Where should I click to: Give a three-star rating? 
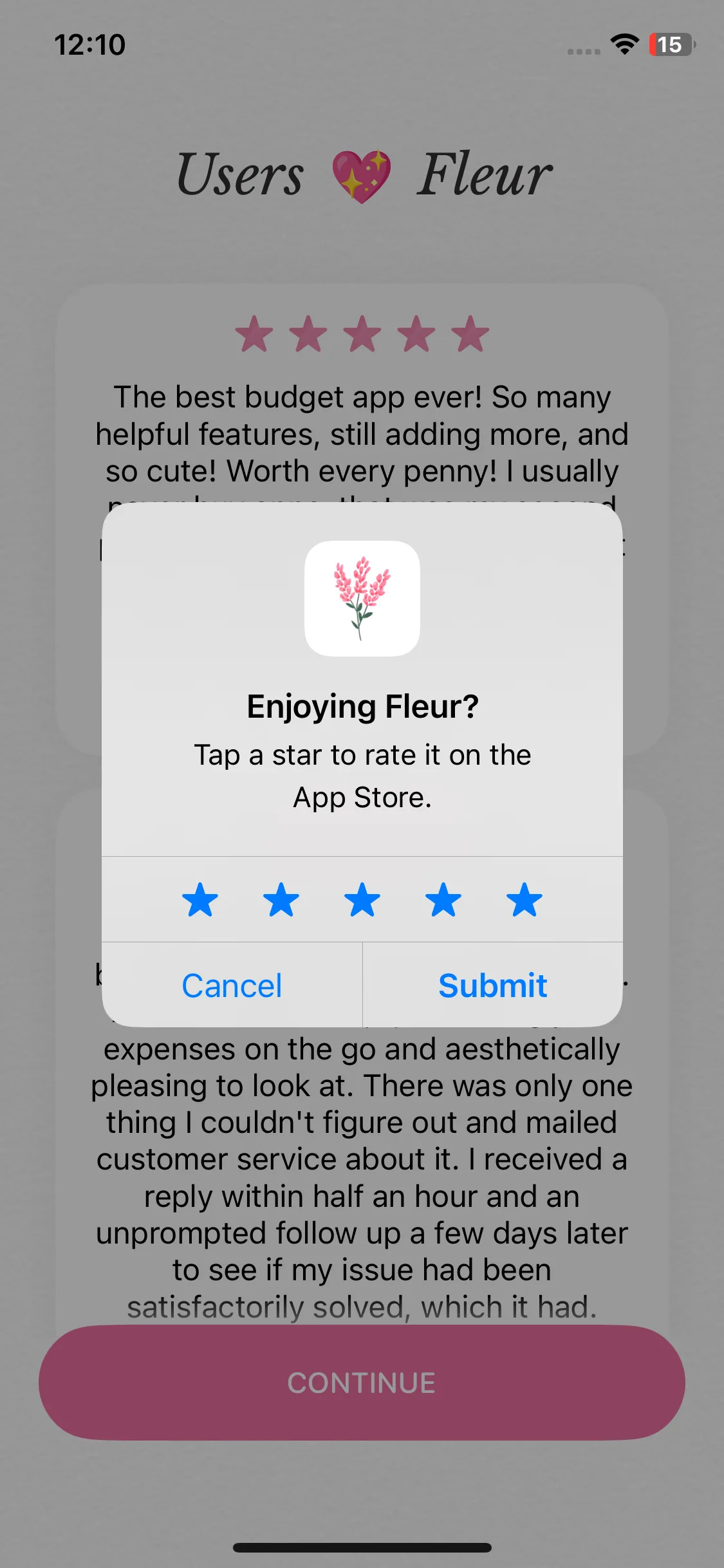coord(362,899)
